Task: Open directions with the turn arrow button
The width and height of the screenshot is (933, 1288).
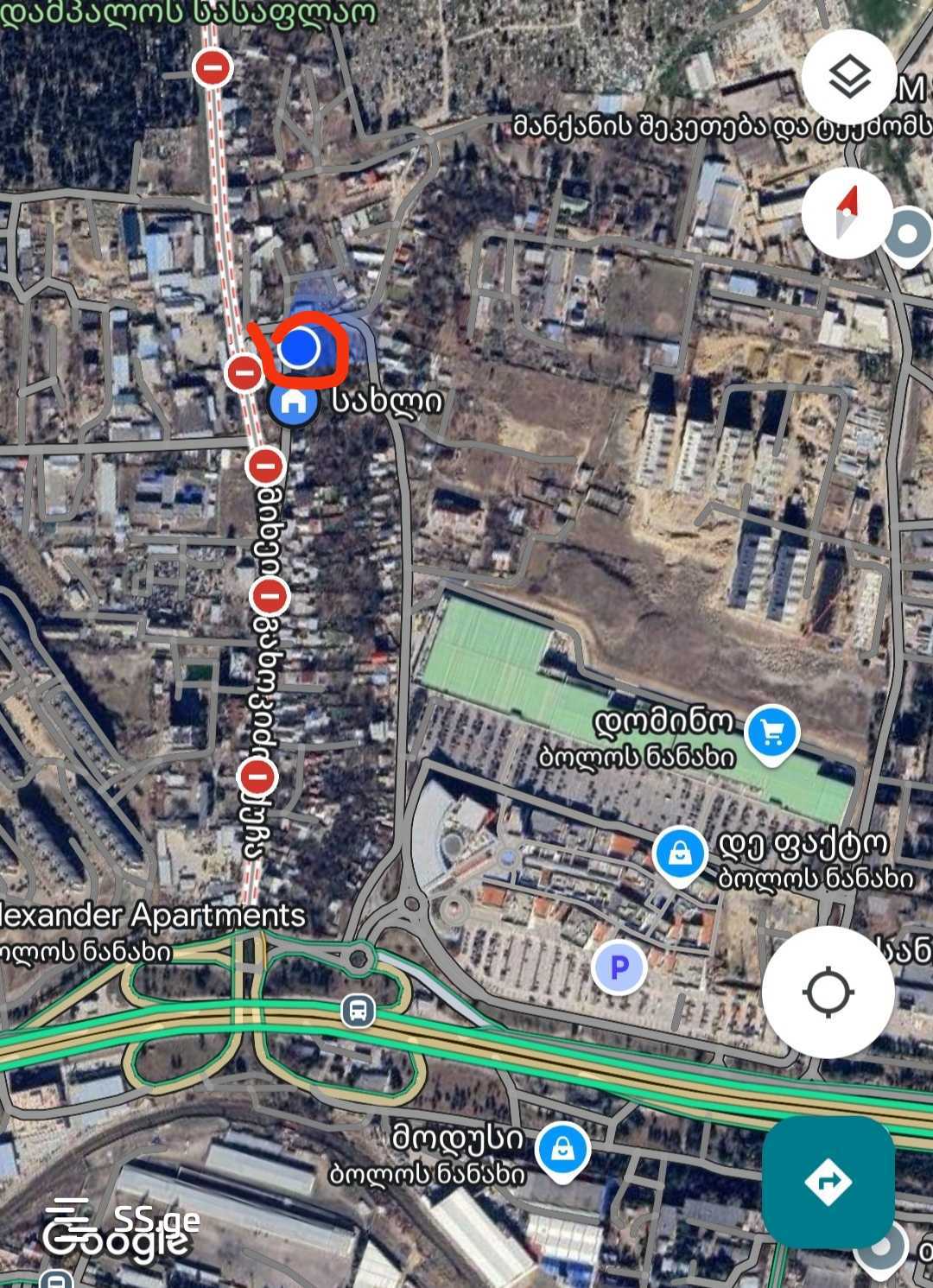Action: 828,1181
